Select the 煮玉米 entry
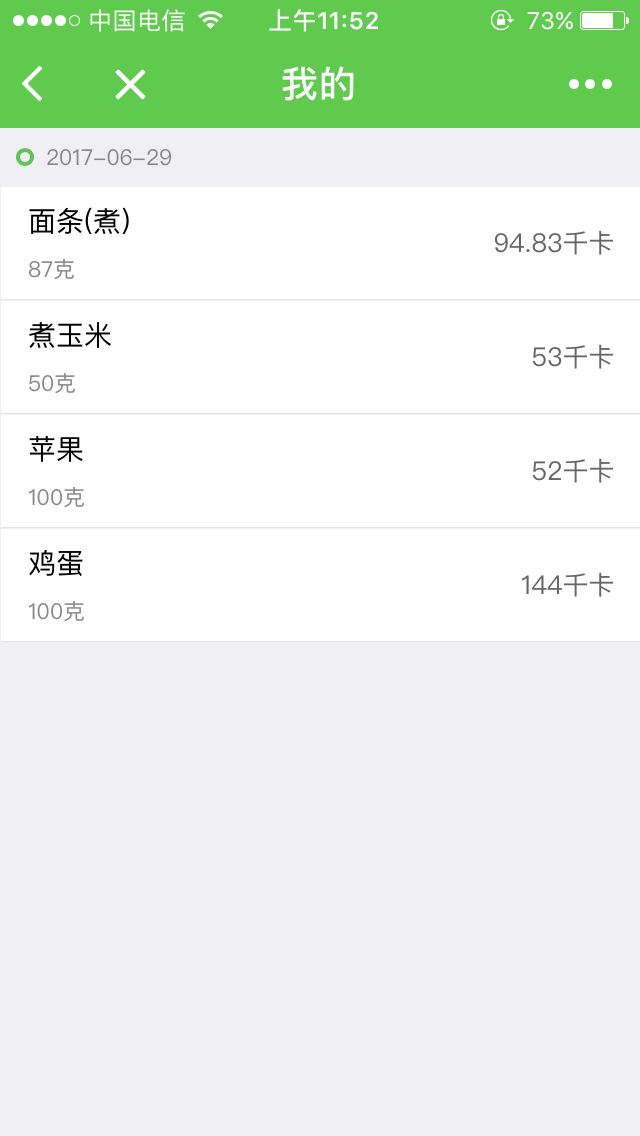This screenshot has width=640, height=1136. click(x=320, y=357)
